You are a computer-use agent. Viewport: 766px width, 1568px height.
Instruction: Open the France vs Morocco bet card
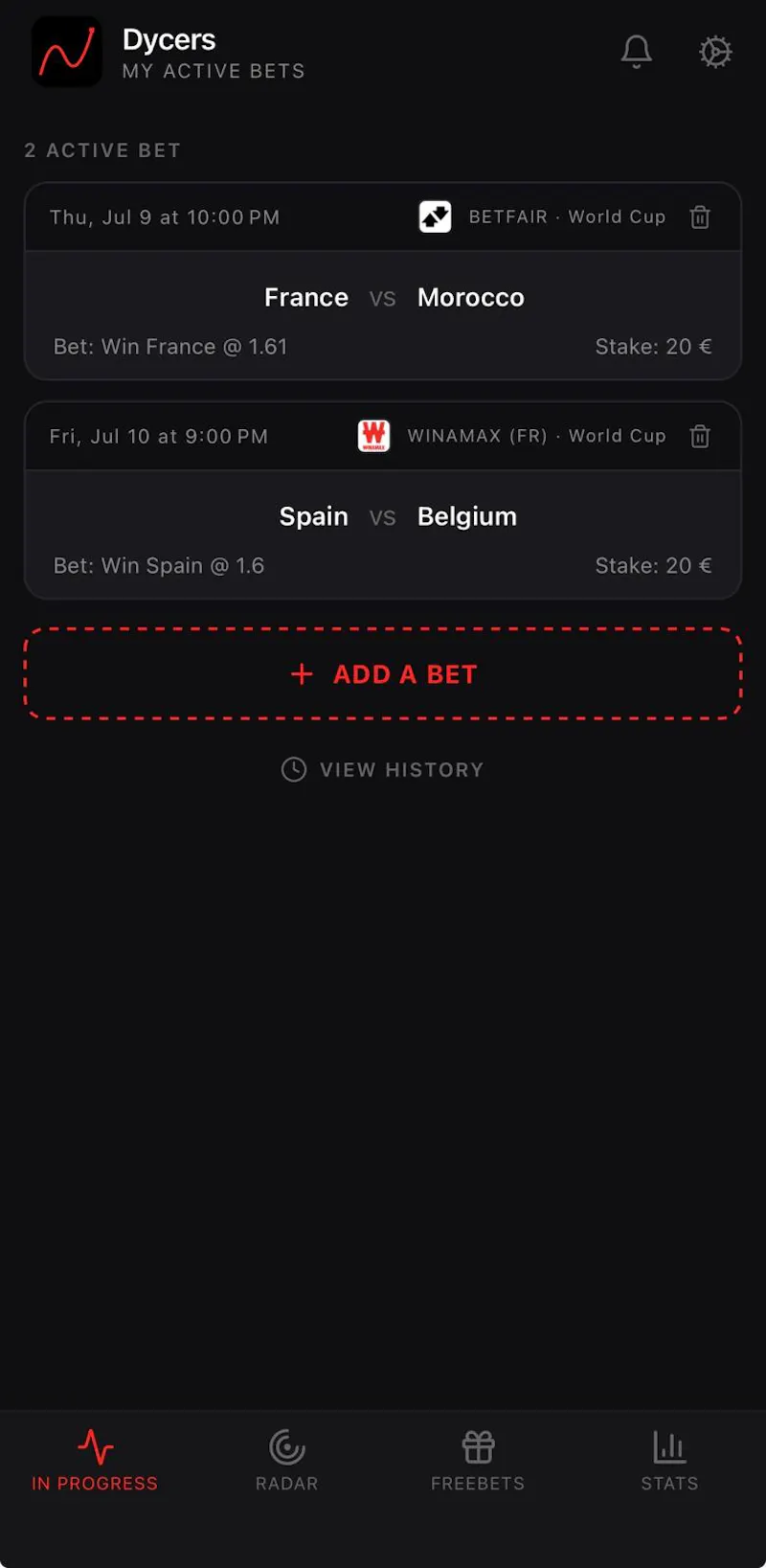pyautogui.click(x=383, y=281)
